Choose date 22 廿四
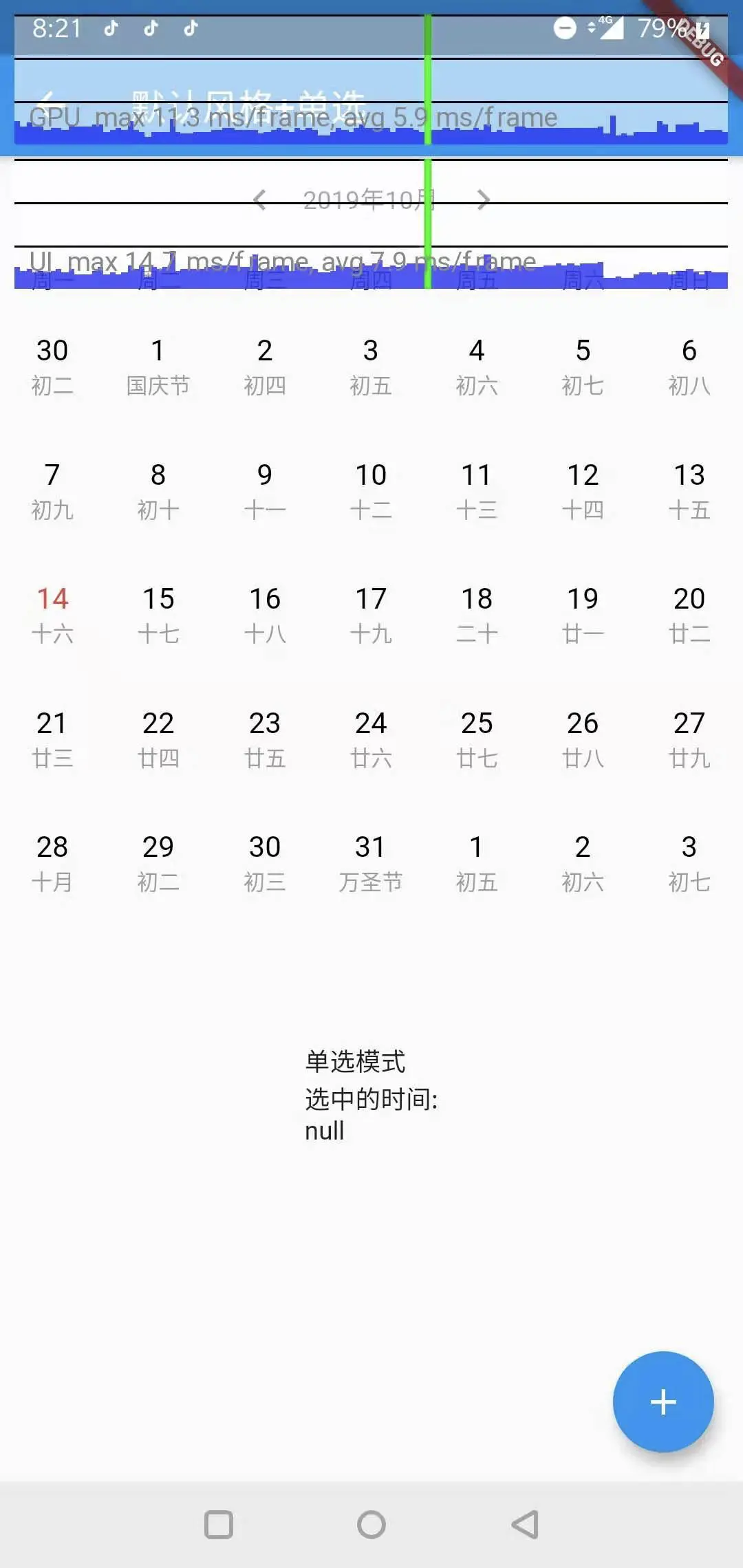This screenshot has height=1568, width=743. 158,739
